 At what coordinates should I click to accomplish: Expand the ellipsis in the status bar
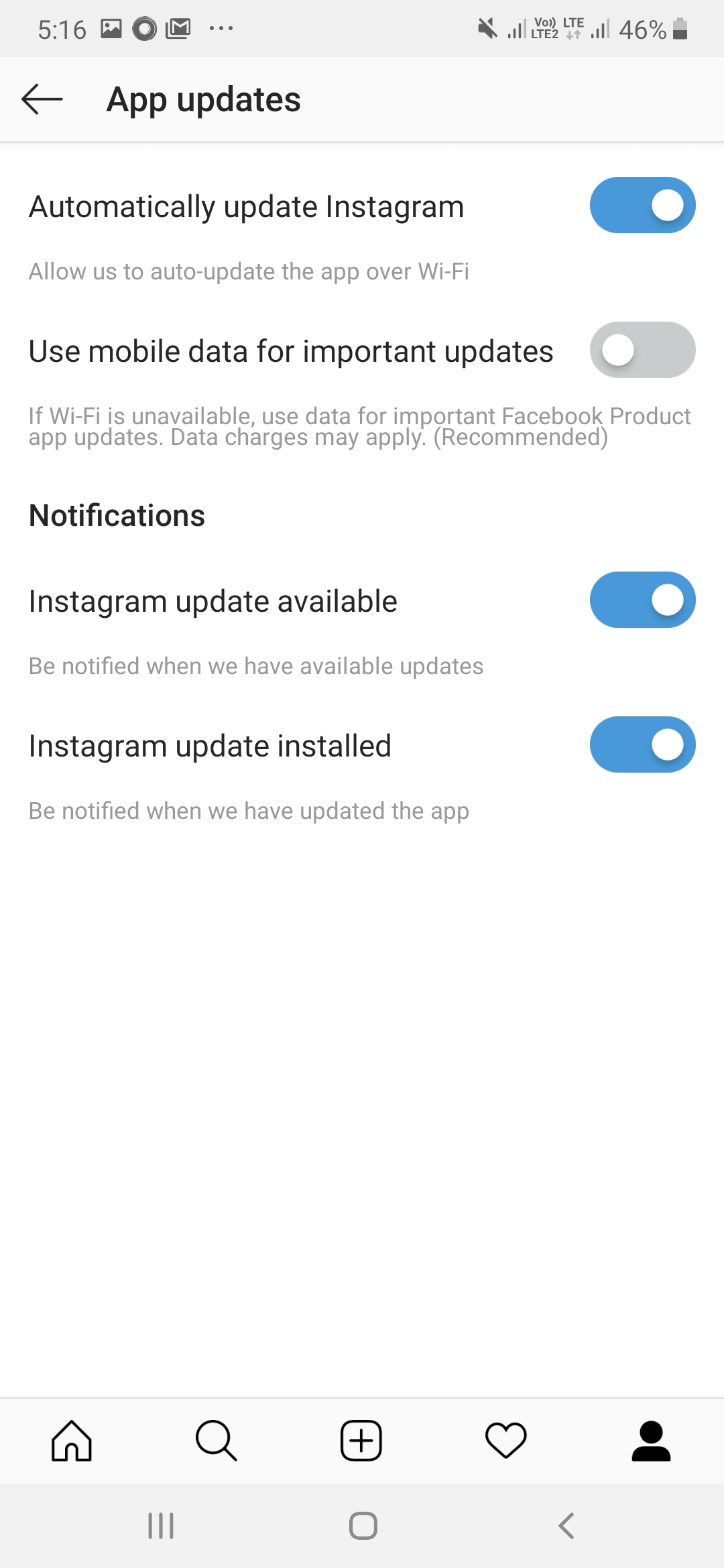click(222, 28)
